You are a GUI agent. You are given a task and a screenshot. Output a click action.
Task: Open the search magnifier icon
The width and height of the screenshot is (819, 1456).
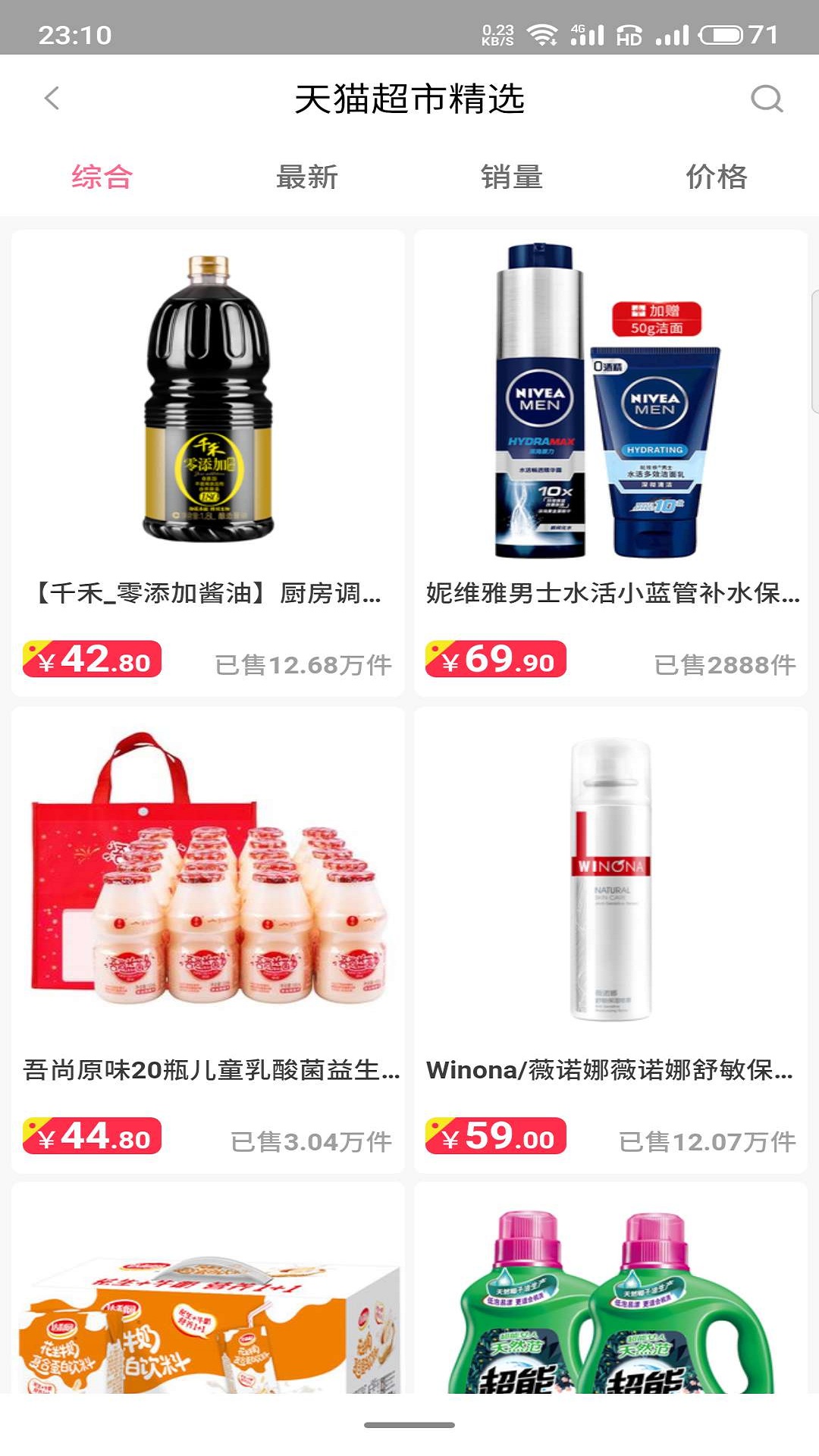(766, 99)
